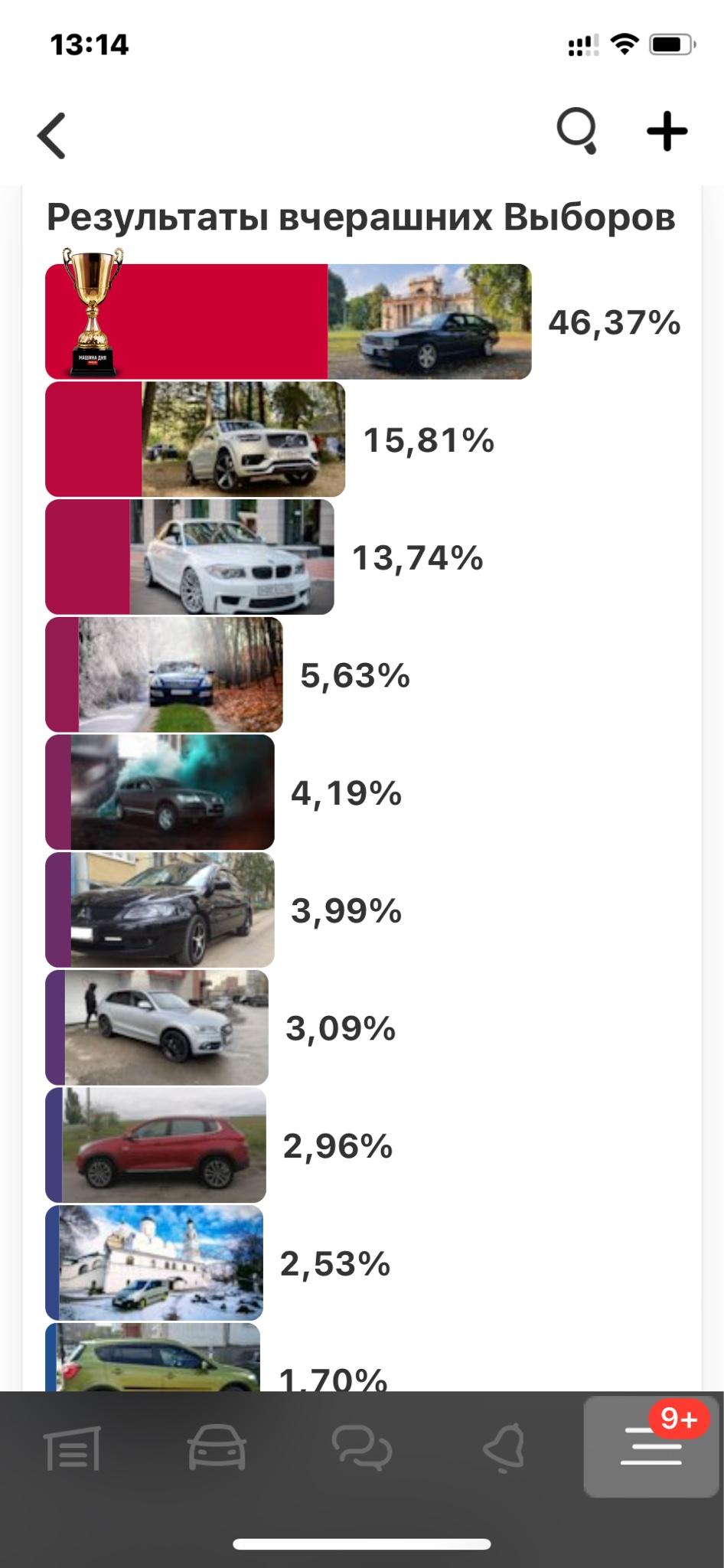
Task: Switch to the car tab
Action: coord(217,1447)
